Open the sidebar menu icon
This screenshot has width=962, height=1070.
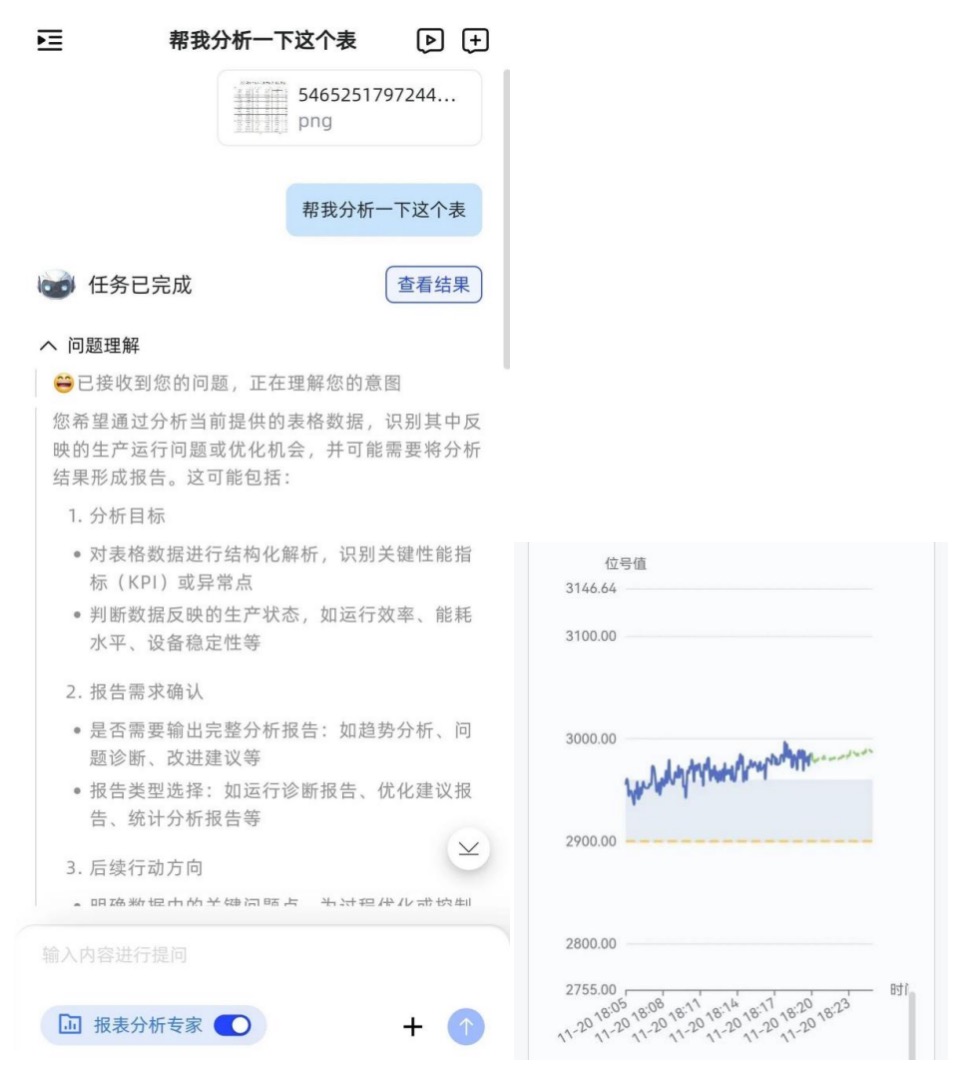pyautogui.click(x=49, y=40)
